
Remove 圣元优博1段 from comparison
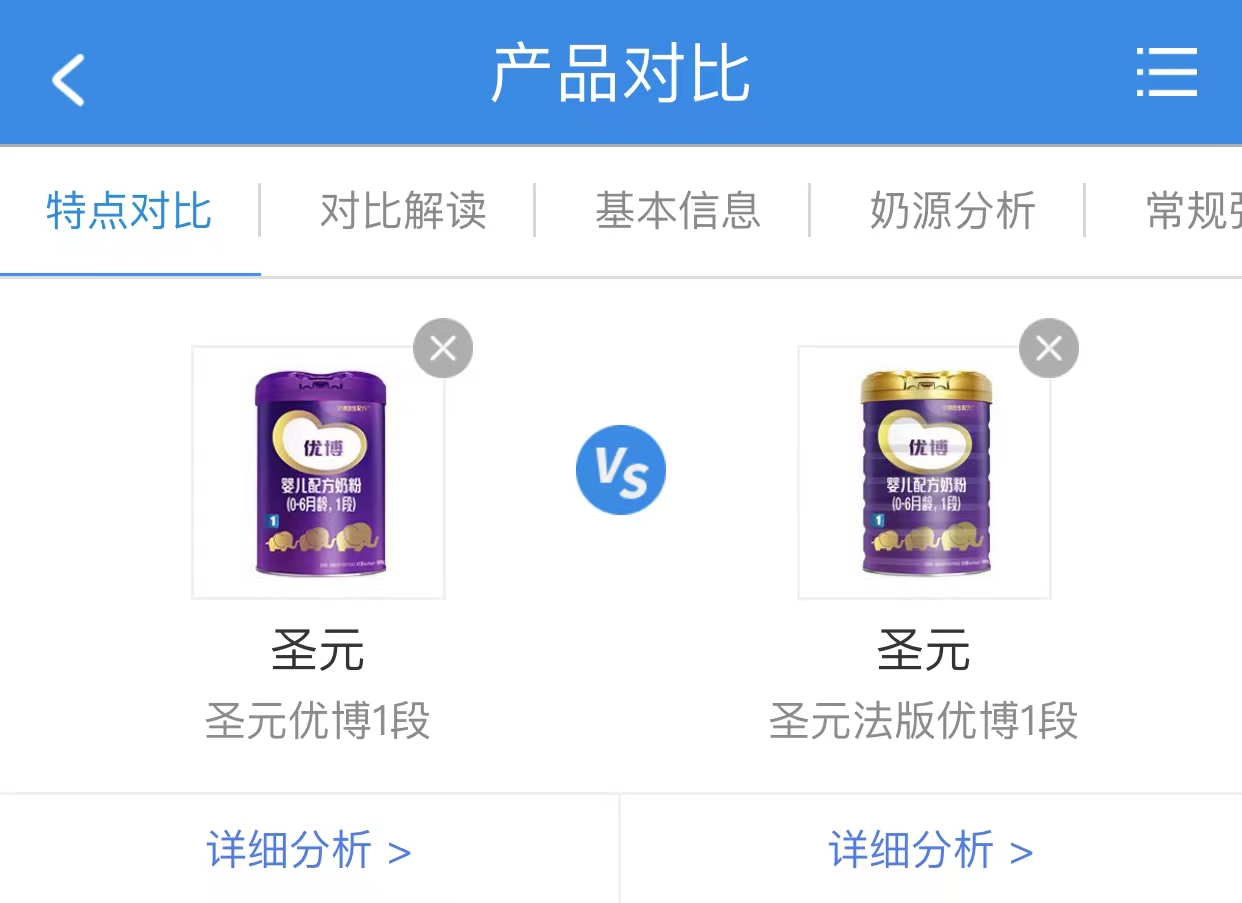443,348
